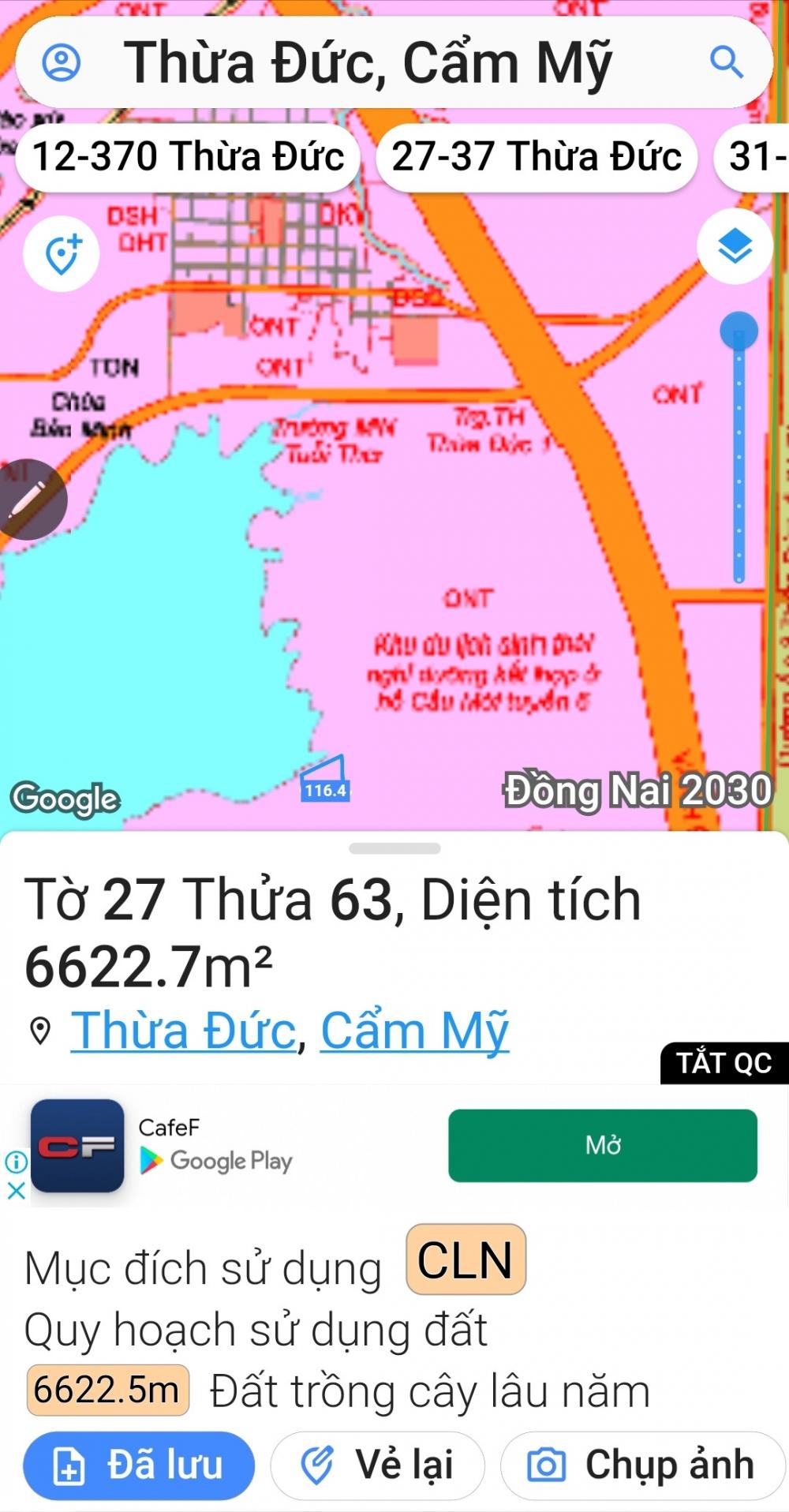Tap the overlay opacity slider
This screenshot has width=789, height=1512.
(x=739, y=447)
